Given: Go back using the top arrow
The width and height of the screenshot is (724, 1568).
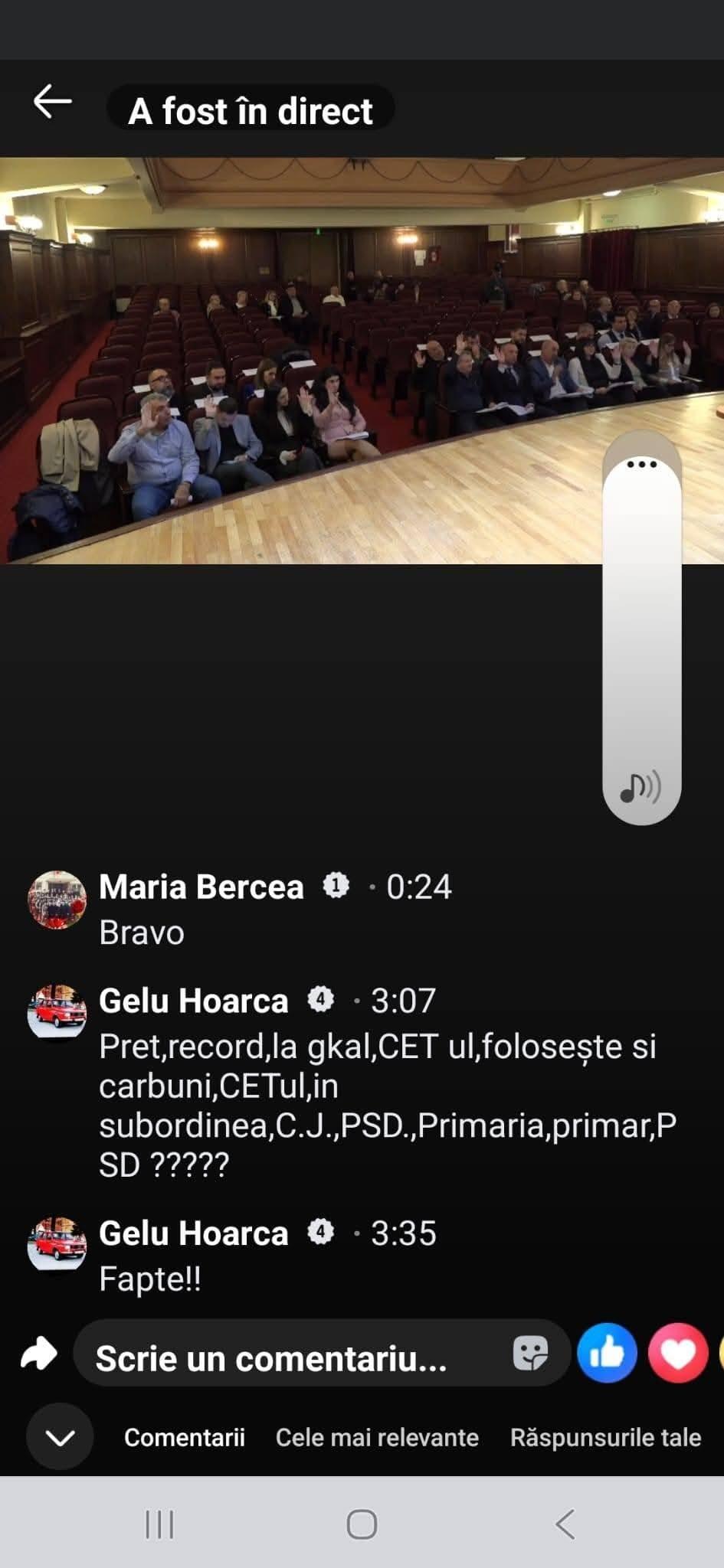Looking at the screenshot, I should [x=52, y=103].
